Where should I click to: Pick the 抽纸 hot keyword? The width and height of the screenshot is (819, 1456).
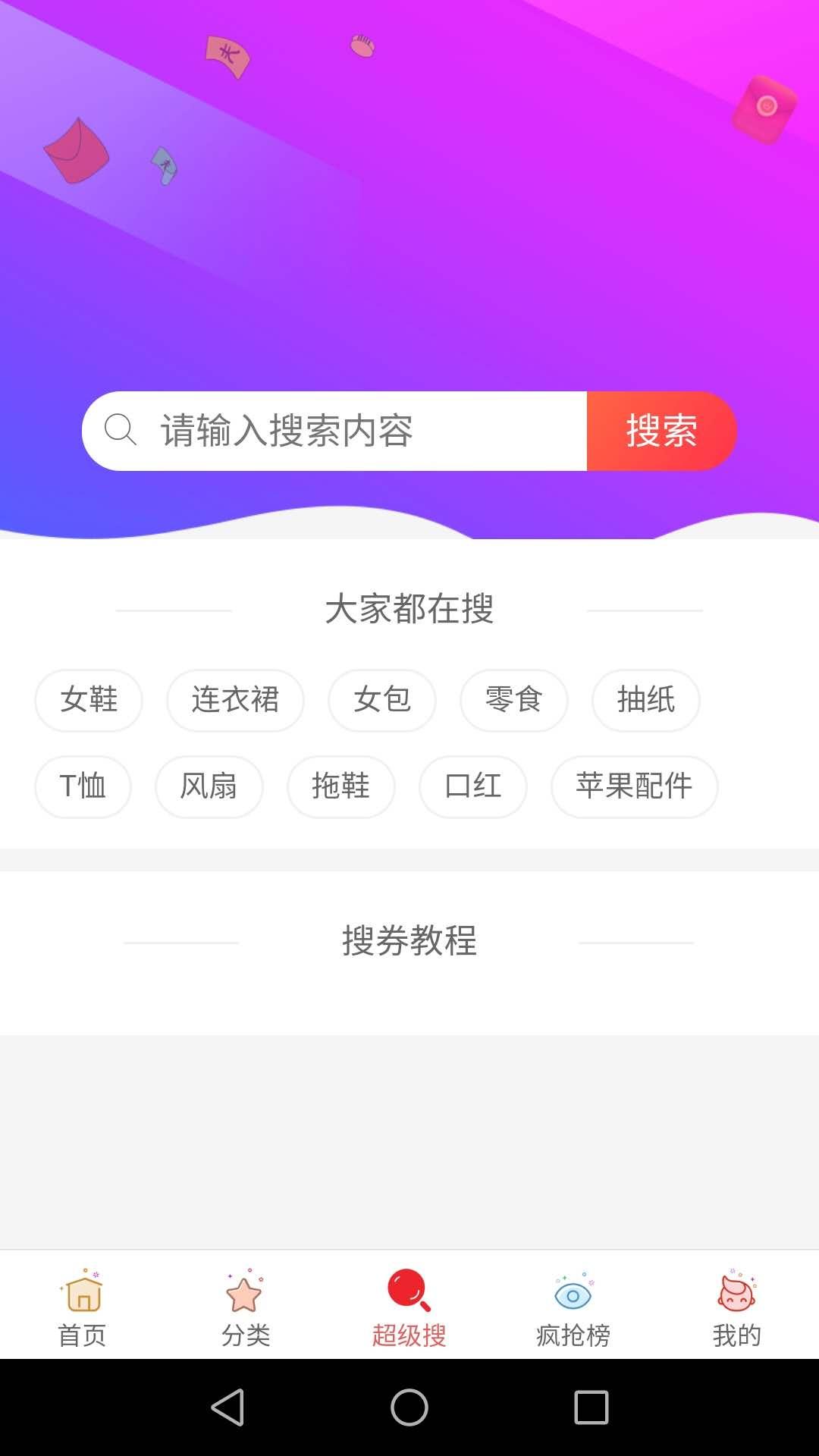[x=645, y=701]
